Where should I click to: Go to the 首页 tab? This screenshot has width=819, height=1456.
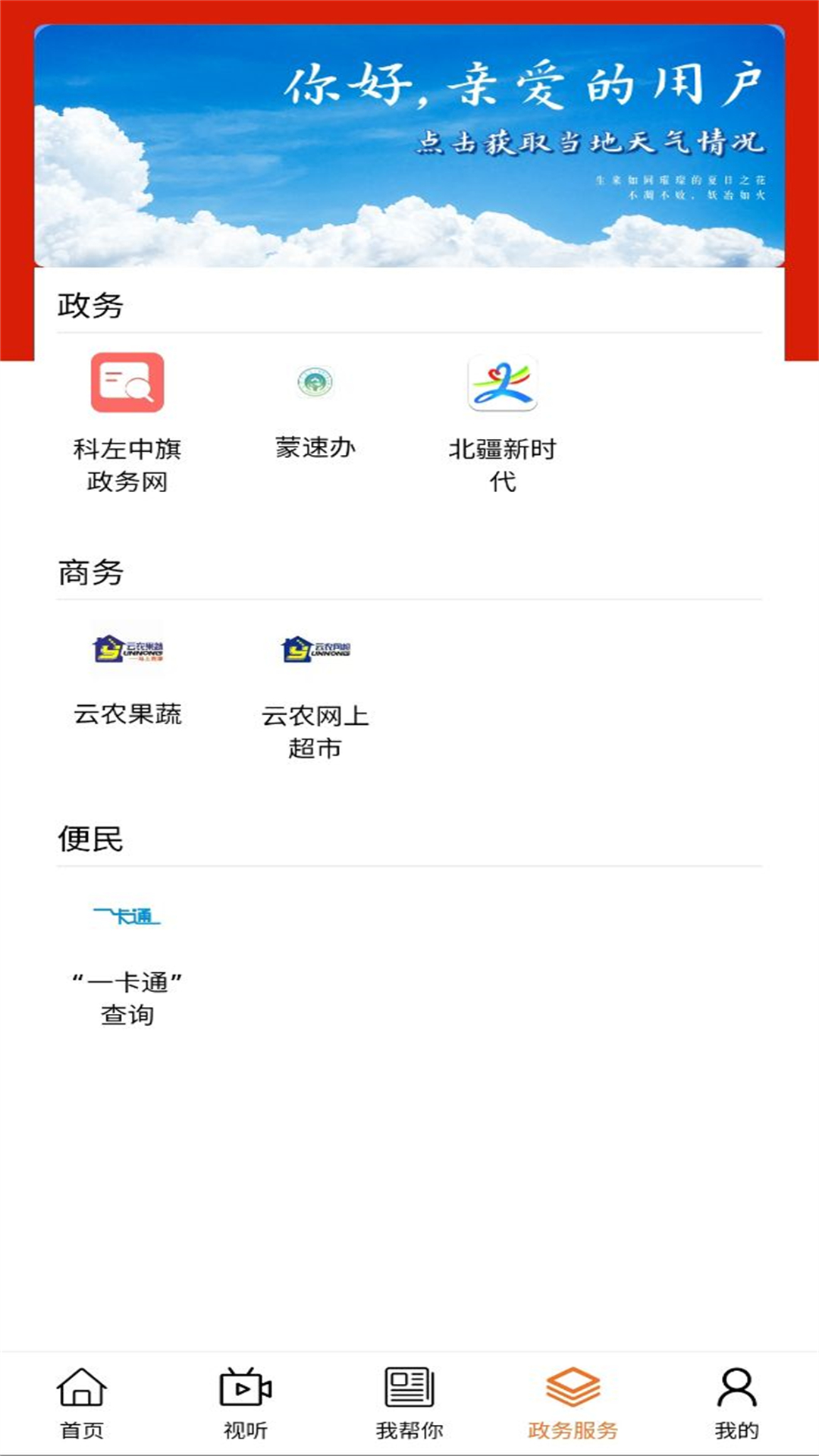(x=82, y=1403)
